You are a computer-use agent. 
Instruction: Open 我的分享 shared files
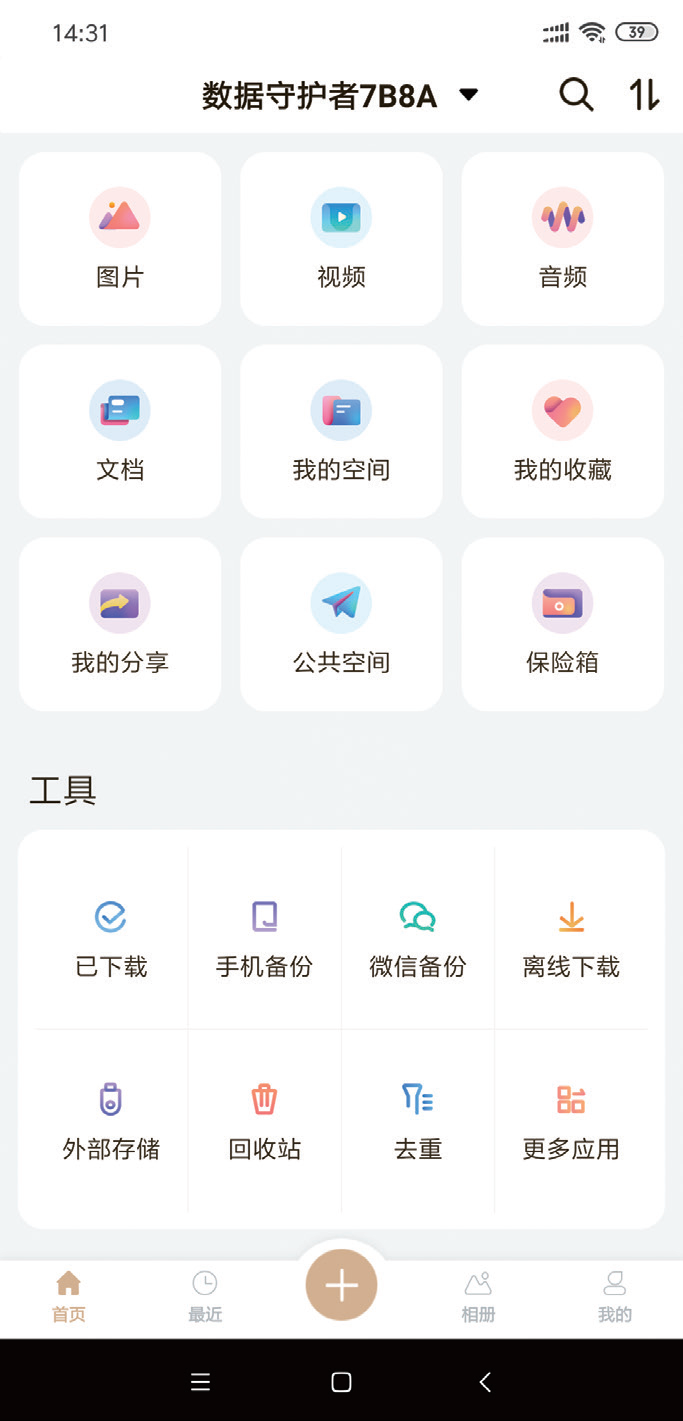tap(120, 624)
